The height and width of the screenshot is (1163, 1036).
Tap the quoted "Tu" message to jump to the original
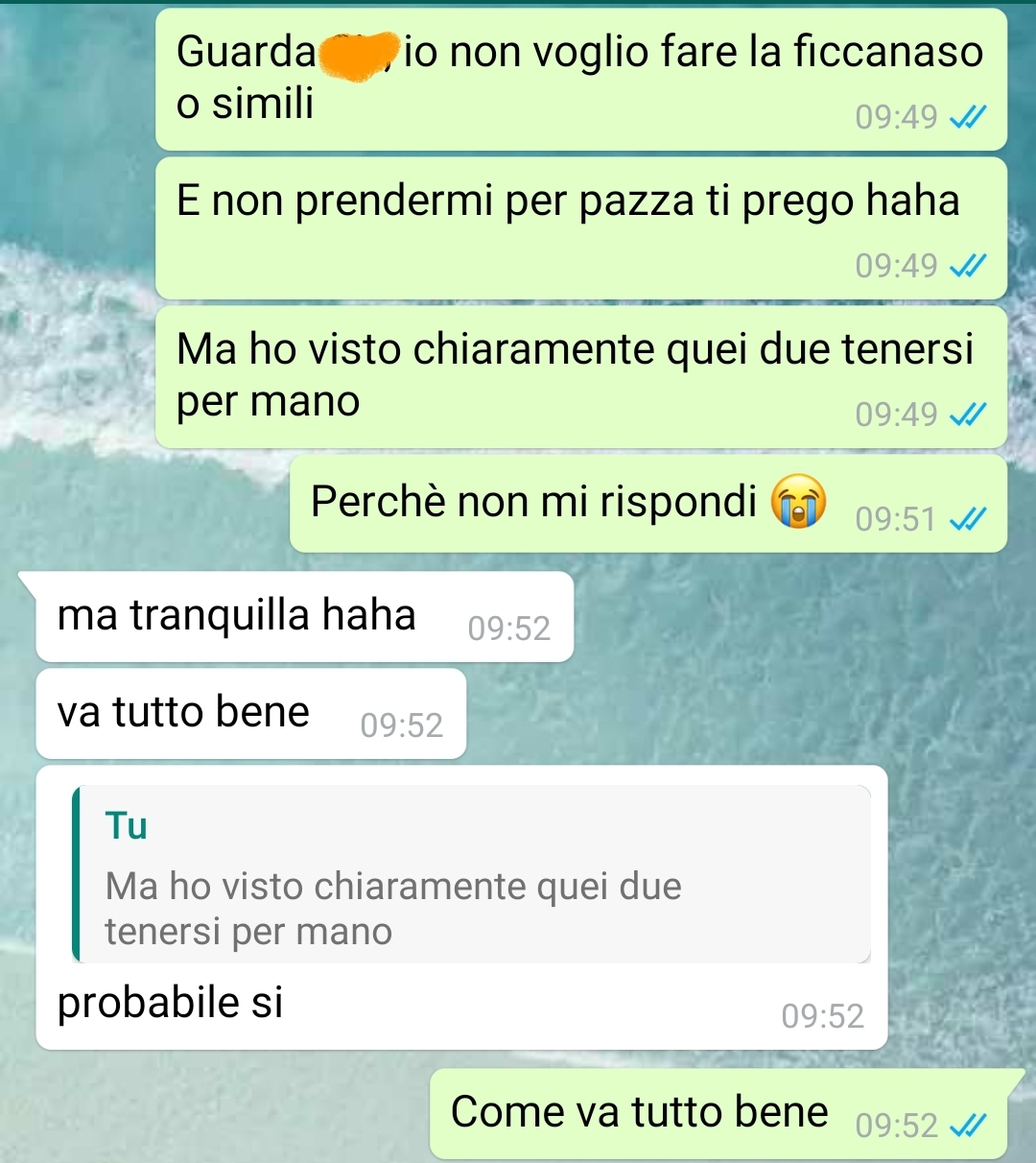point(472,875)
